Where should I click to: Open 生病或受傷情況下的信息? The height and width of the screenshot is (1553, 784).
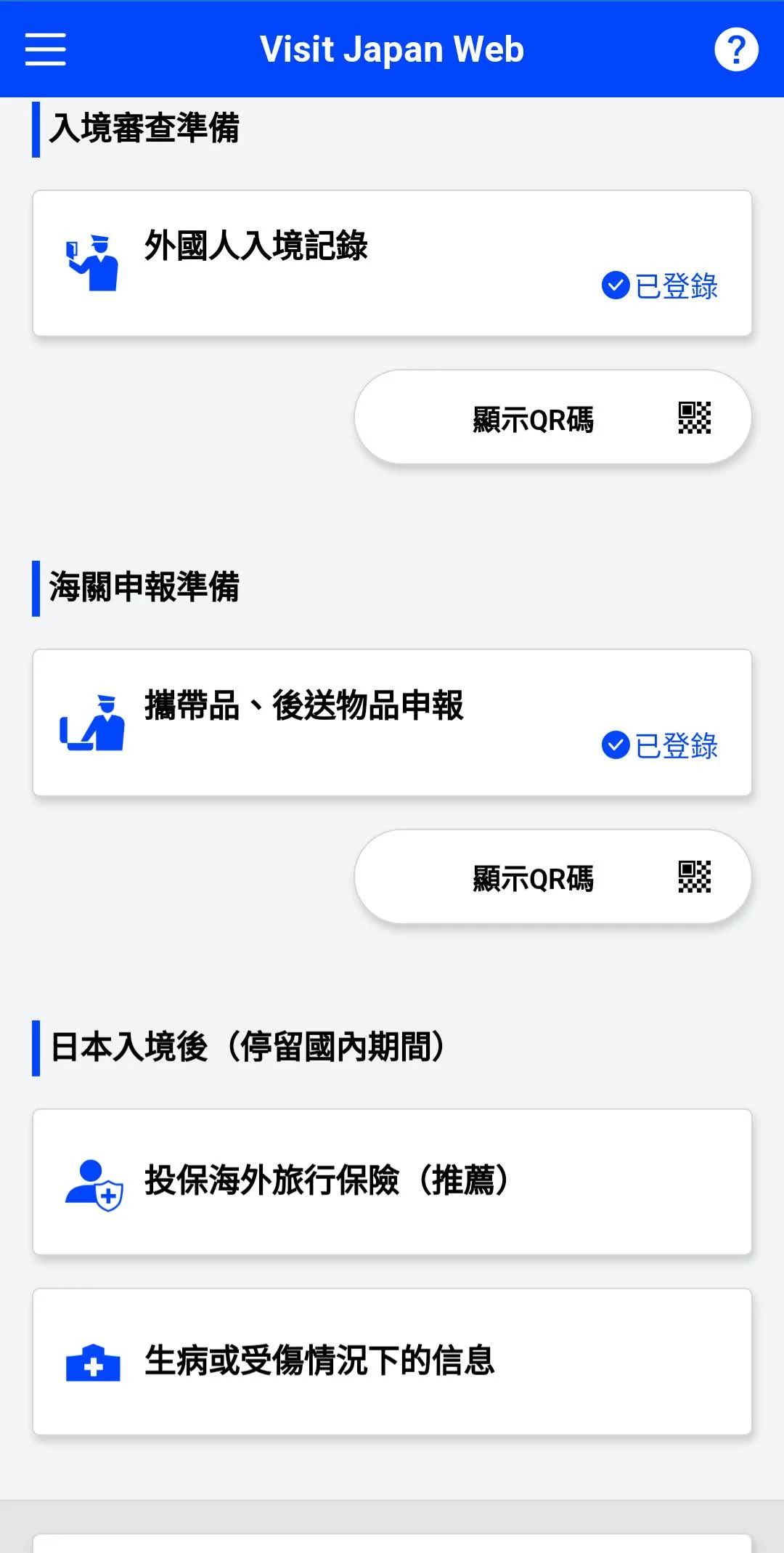392,1362
